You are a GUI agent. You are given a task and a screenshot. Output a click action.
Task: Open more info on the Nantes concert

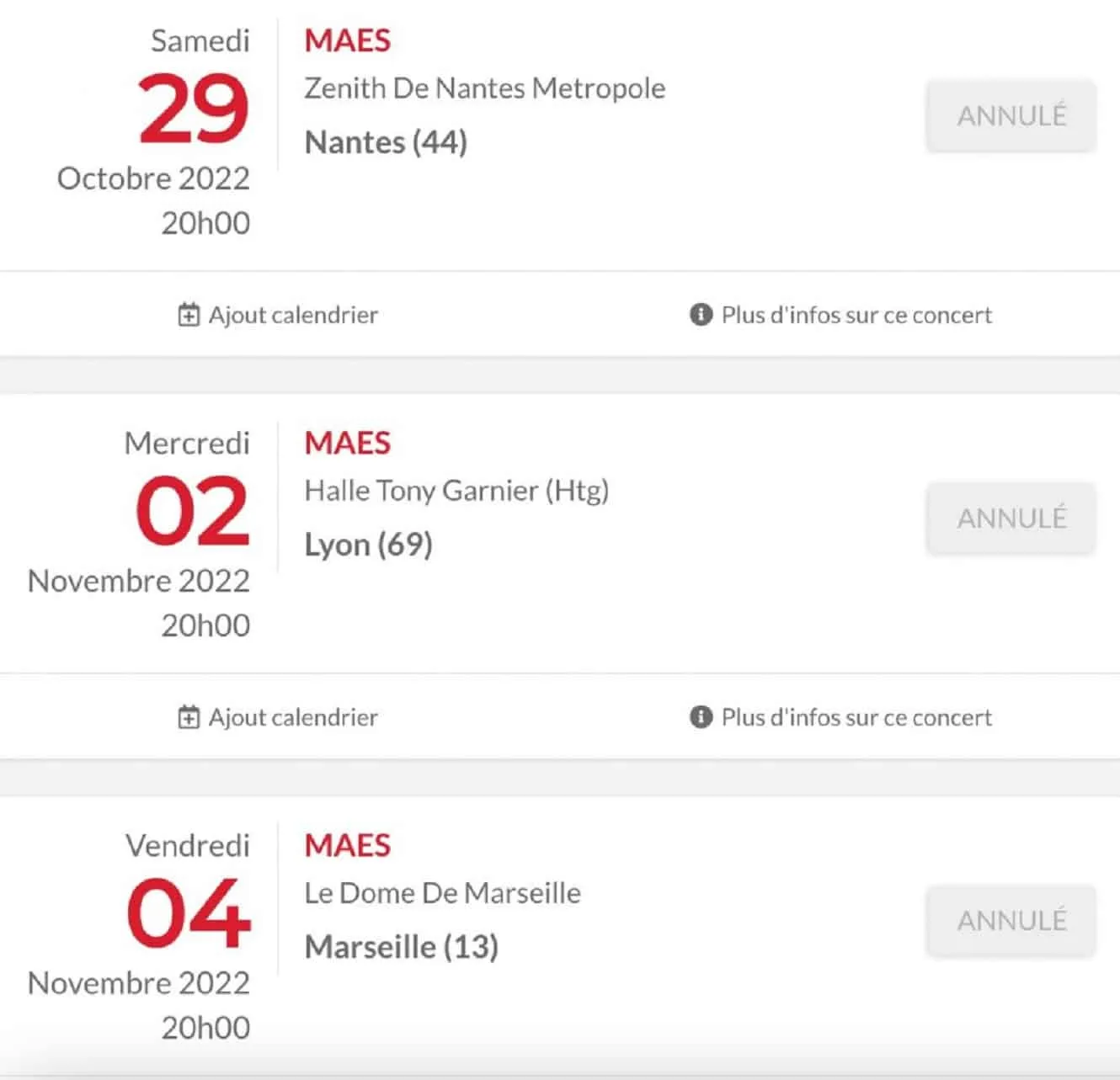840,315
